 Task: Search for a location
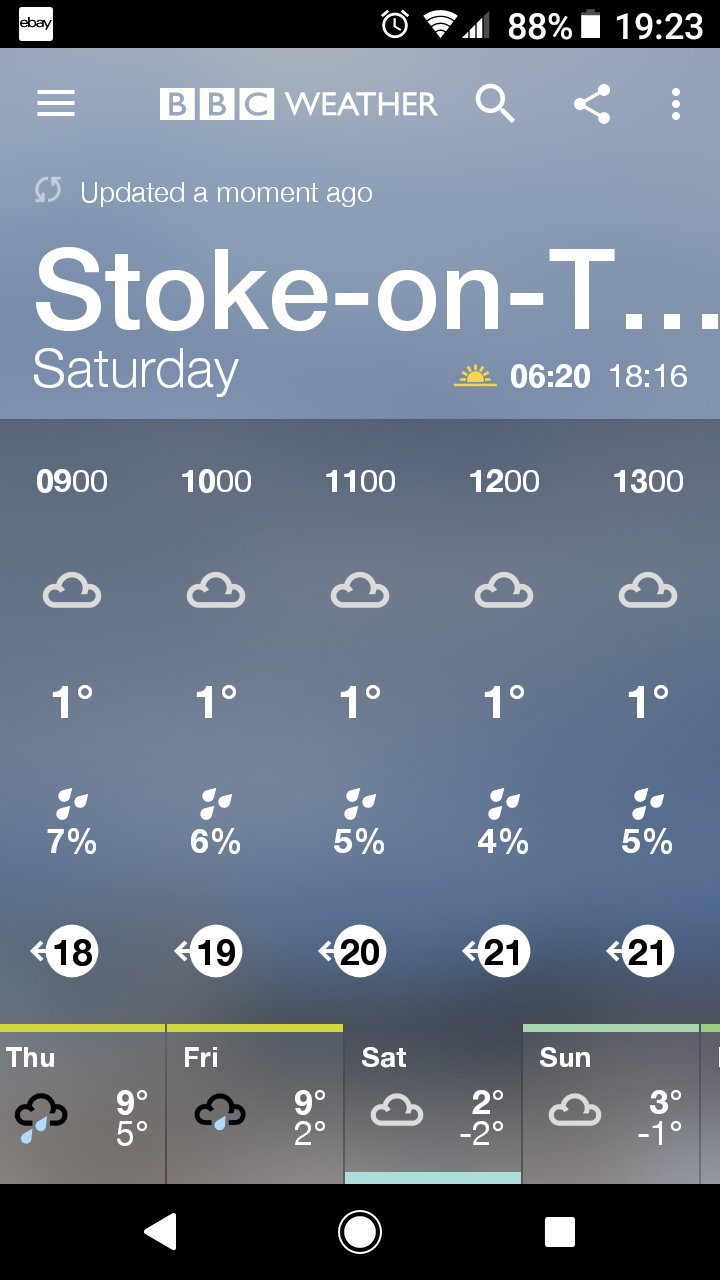click(x=494, y=104)
